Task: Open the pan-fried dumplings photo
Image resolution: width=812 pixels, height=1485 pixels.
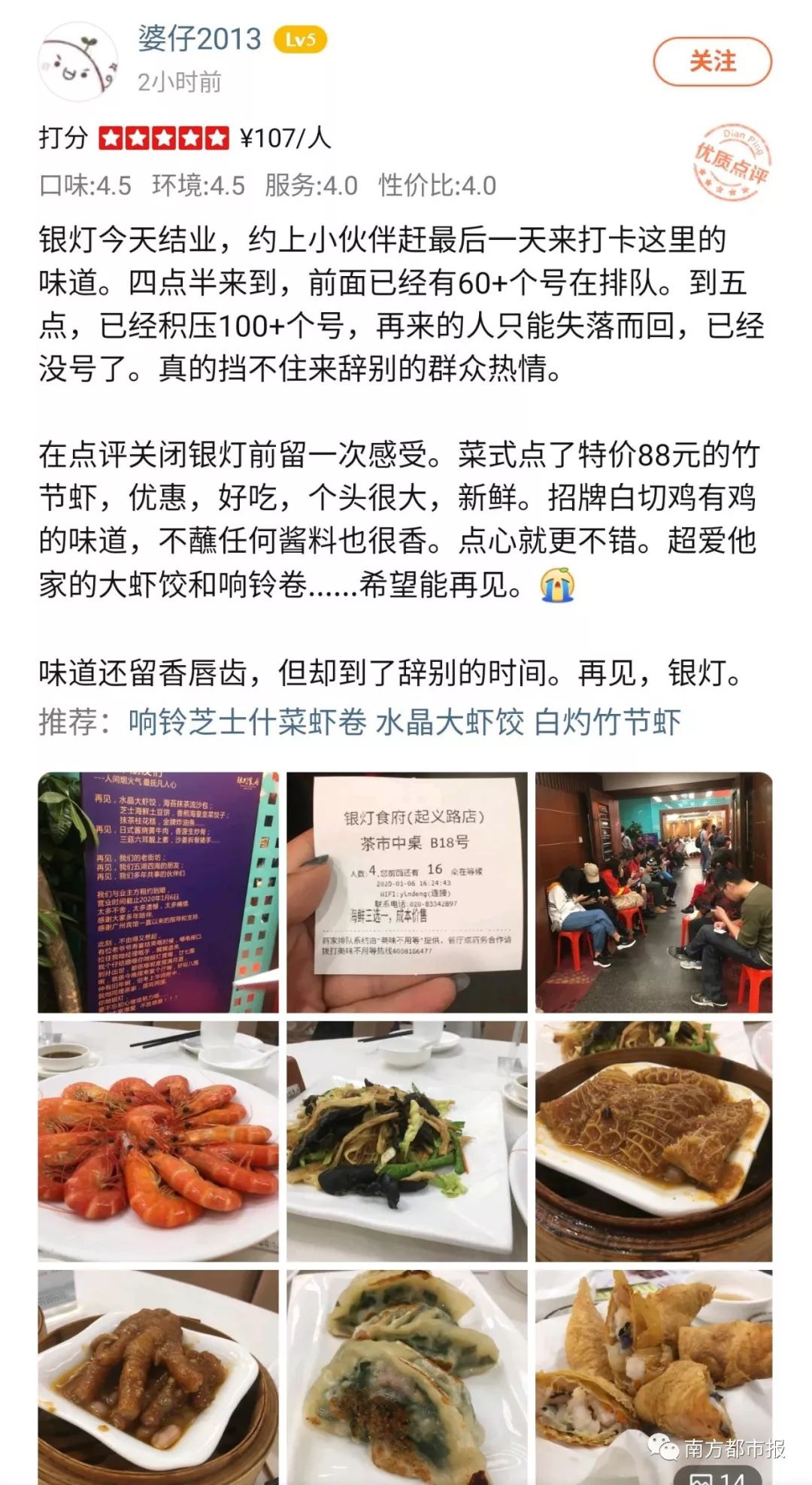Action: pos(407,1377)
